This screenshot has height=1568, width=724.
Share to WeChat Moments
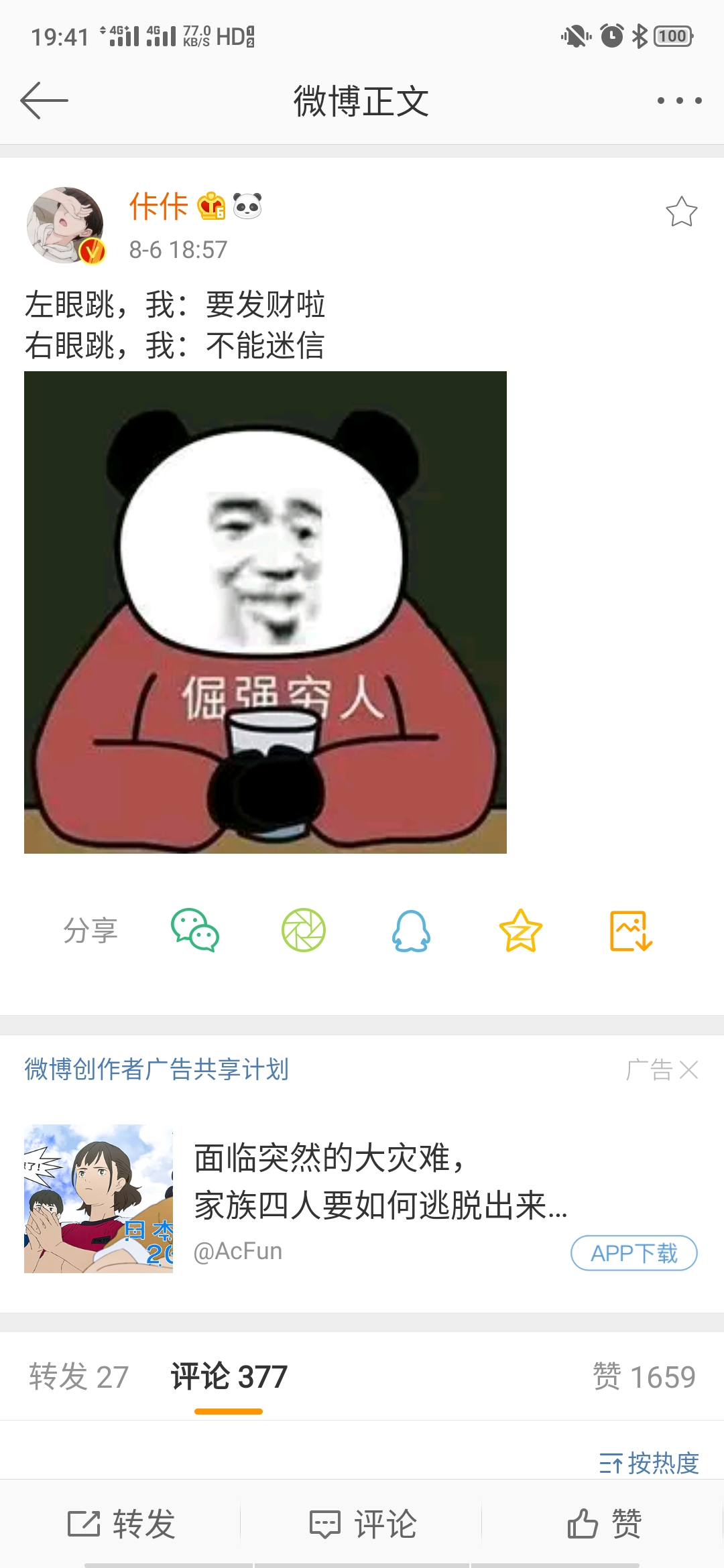[x=304, y=930]
